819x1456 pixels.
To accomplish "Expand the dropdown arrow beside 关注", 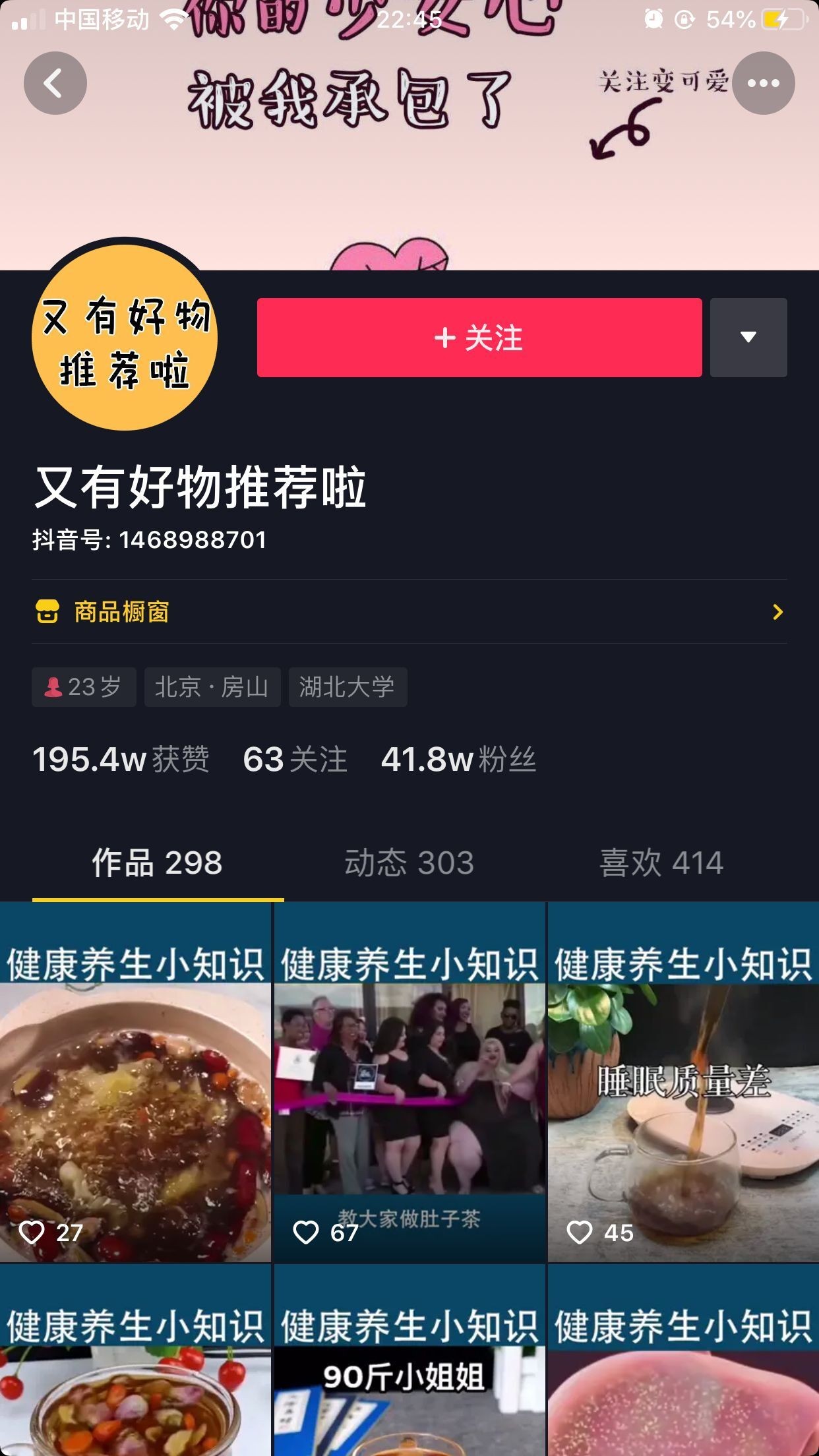I will [x=748, y=338].
